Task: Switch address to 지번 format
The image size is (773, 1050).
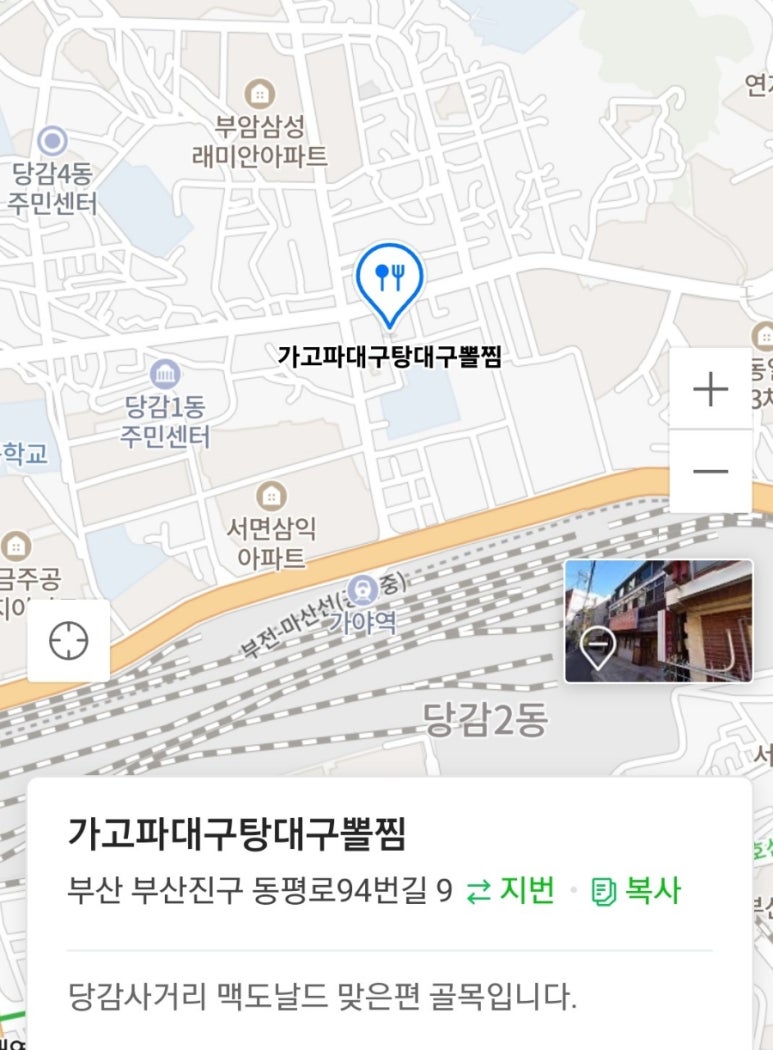Action: [511, 890]
